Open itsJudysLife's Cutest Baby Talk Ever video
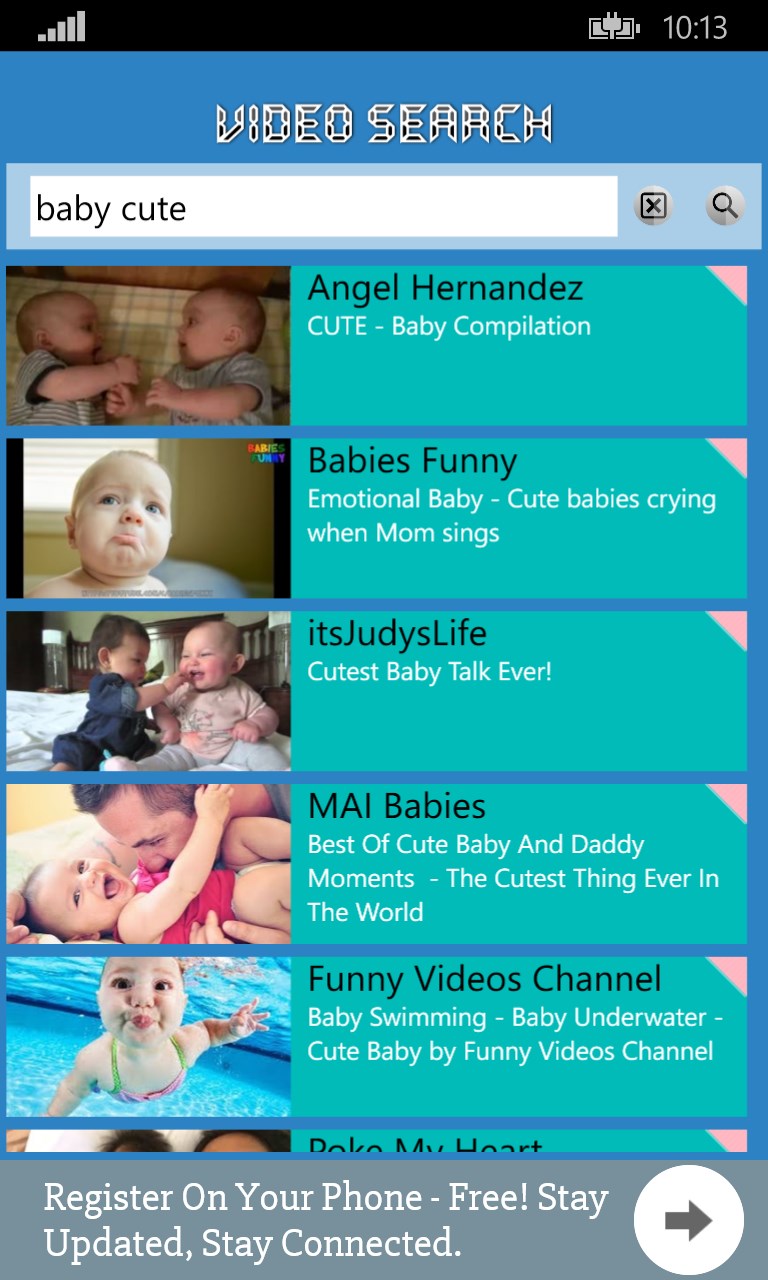The width and height of the screenshot is (768, 1280). [376, 691]
